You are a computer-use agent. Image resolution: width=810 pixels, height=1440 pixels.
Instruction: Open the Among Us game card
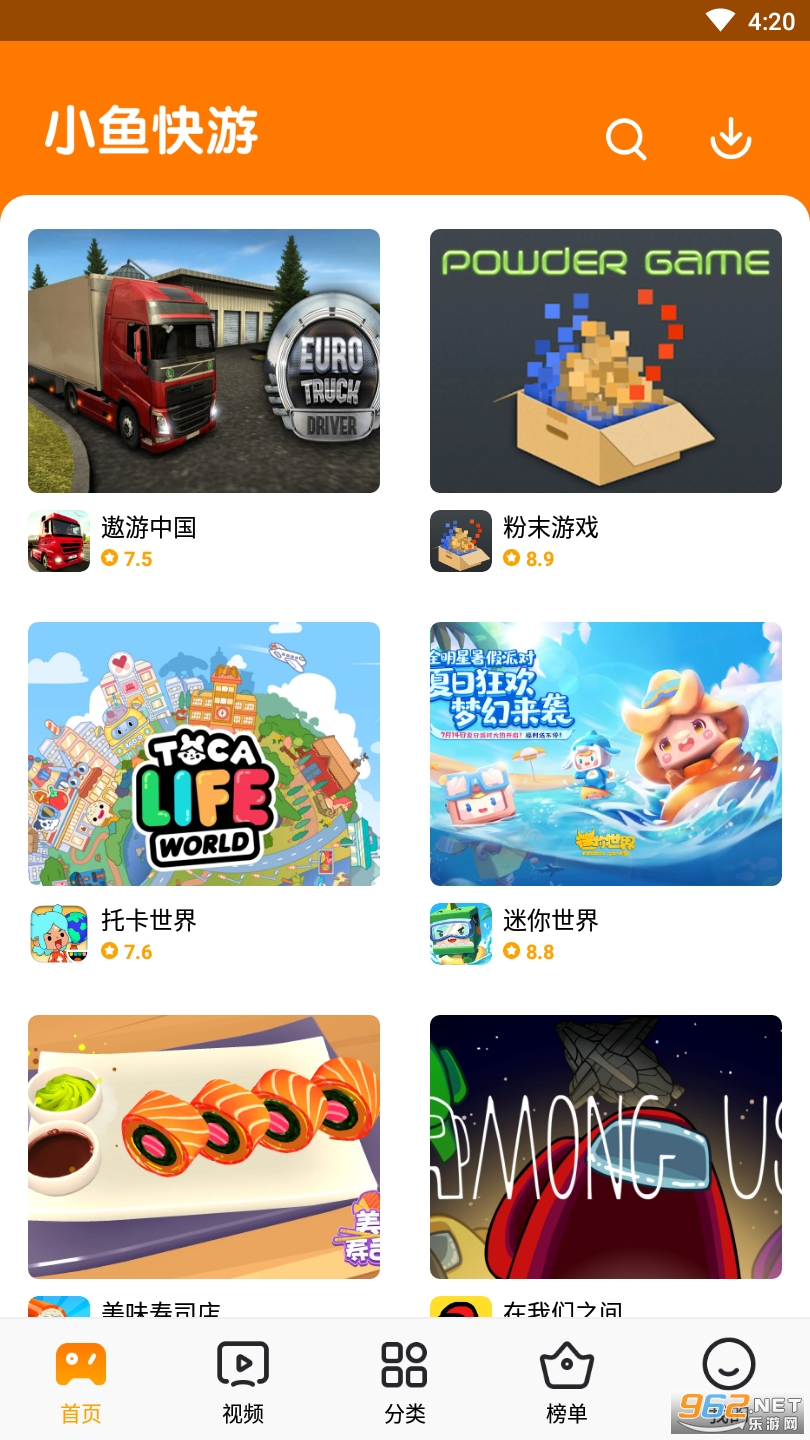pos(606,1146)
